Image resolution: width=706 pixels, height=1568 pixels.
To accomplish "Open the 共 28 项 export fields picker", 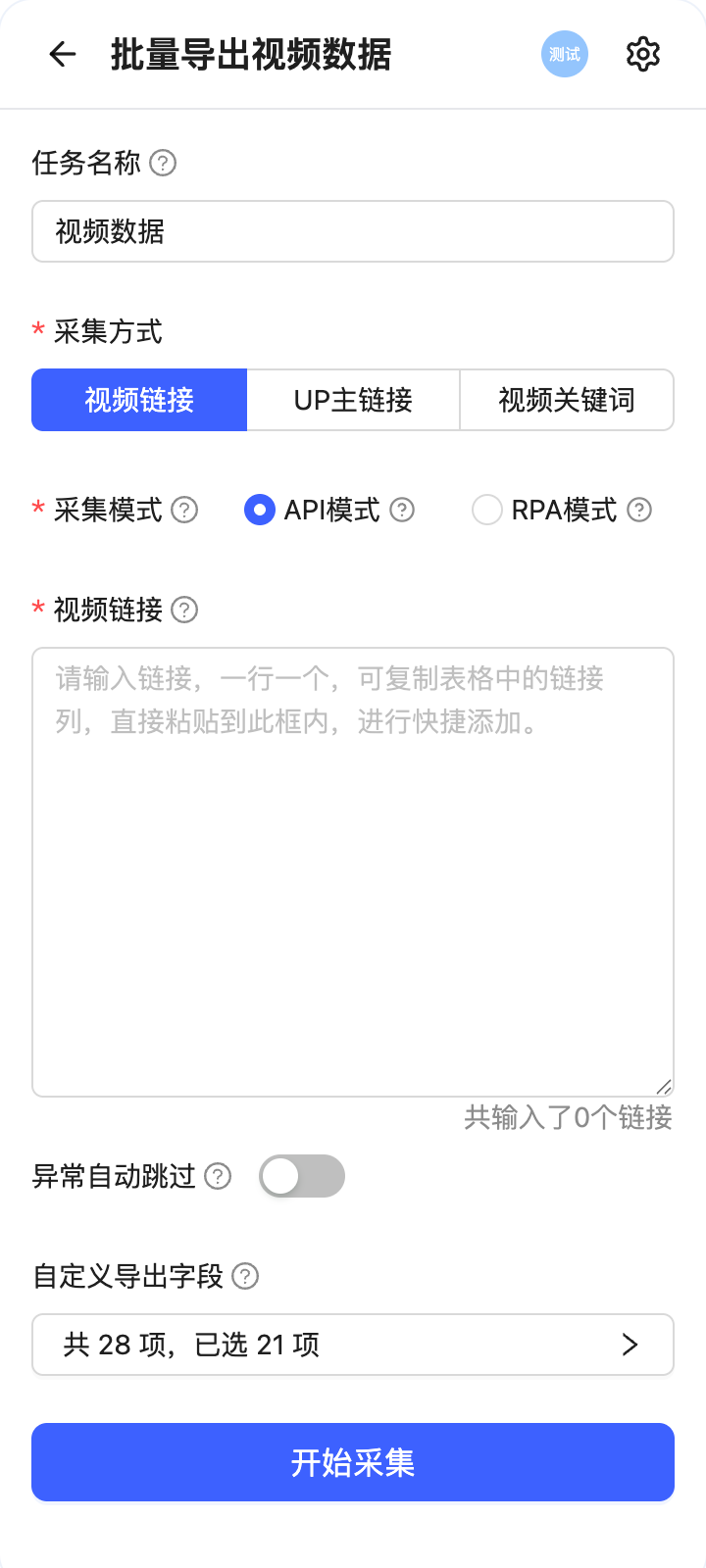I will click(x=353, y=1345).
